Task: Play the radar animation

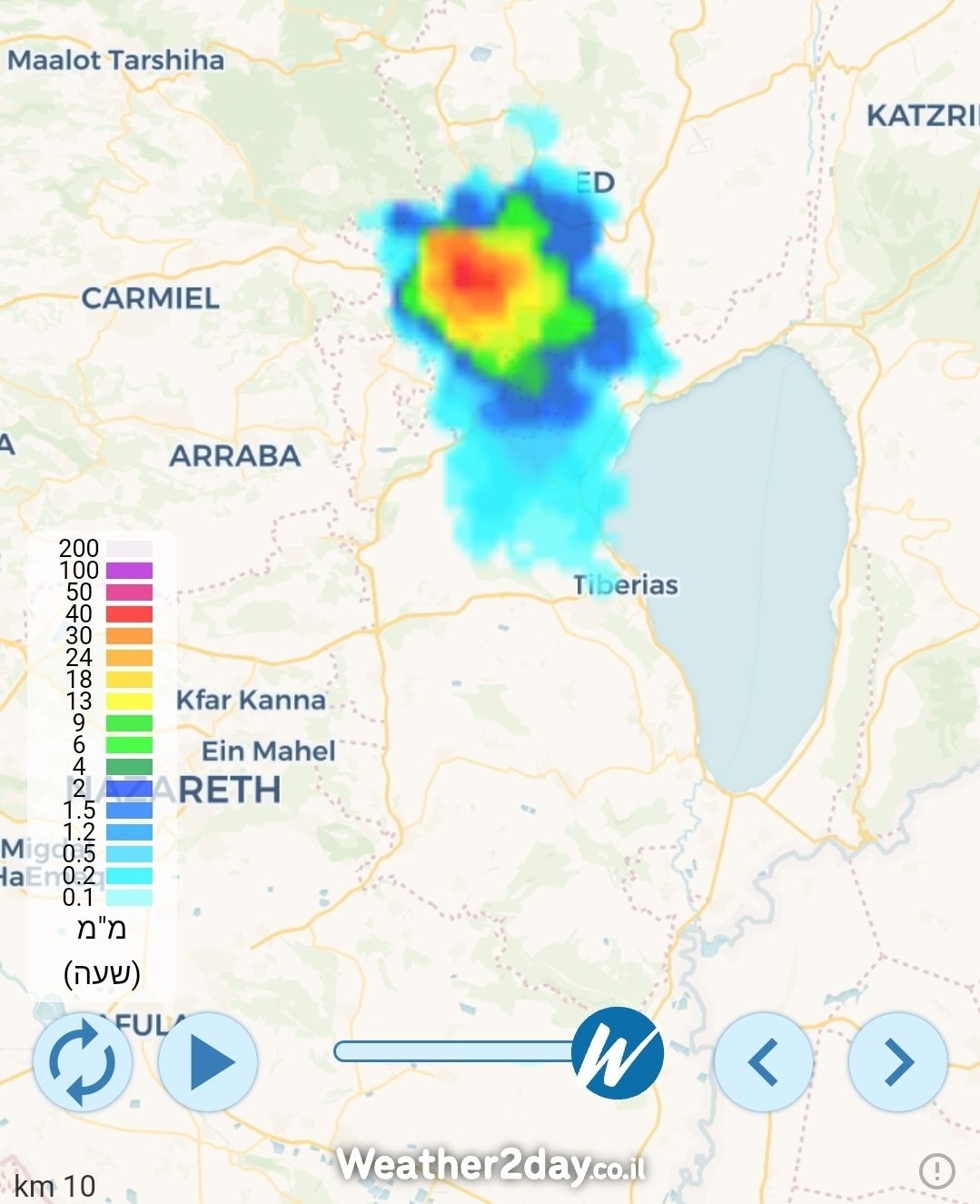Action: tap(208, 1062)
